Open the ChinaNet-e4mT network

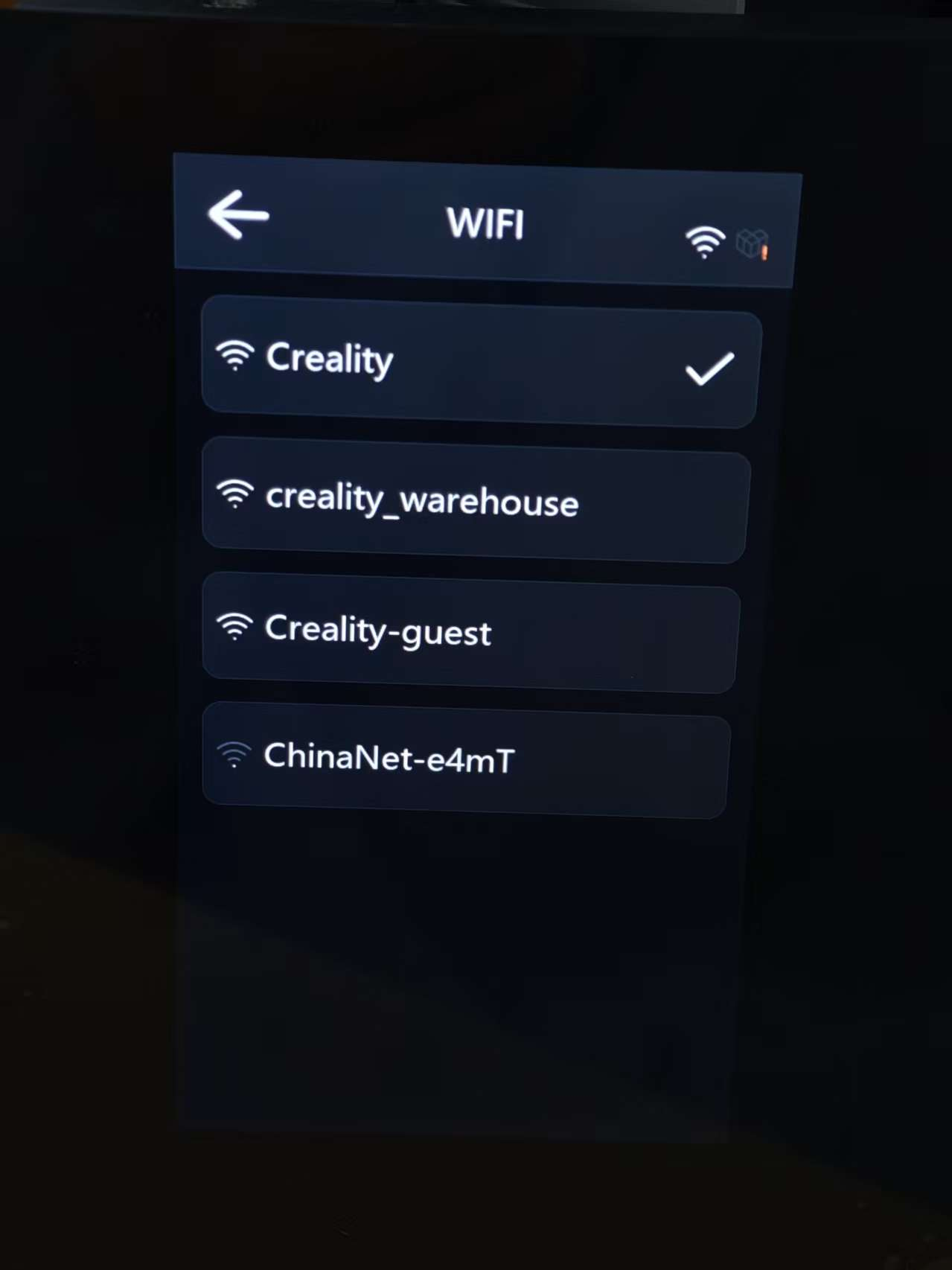(465, 759)
